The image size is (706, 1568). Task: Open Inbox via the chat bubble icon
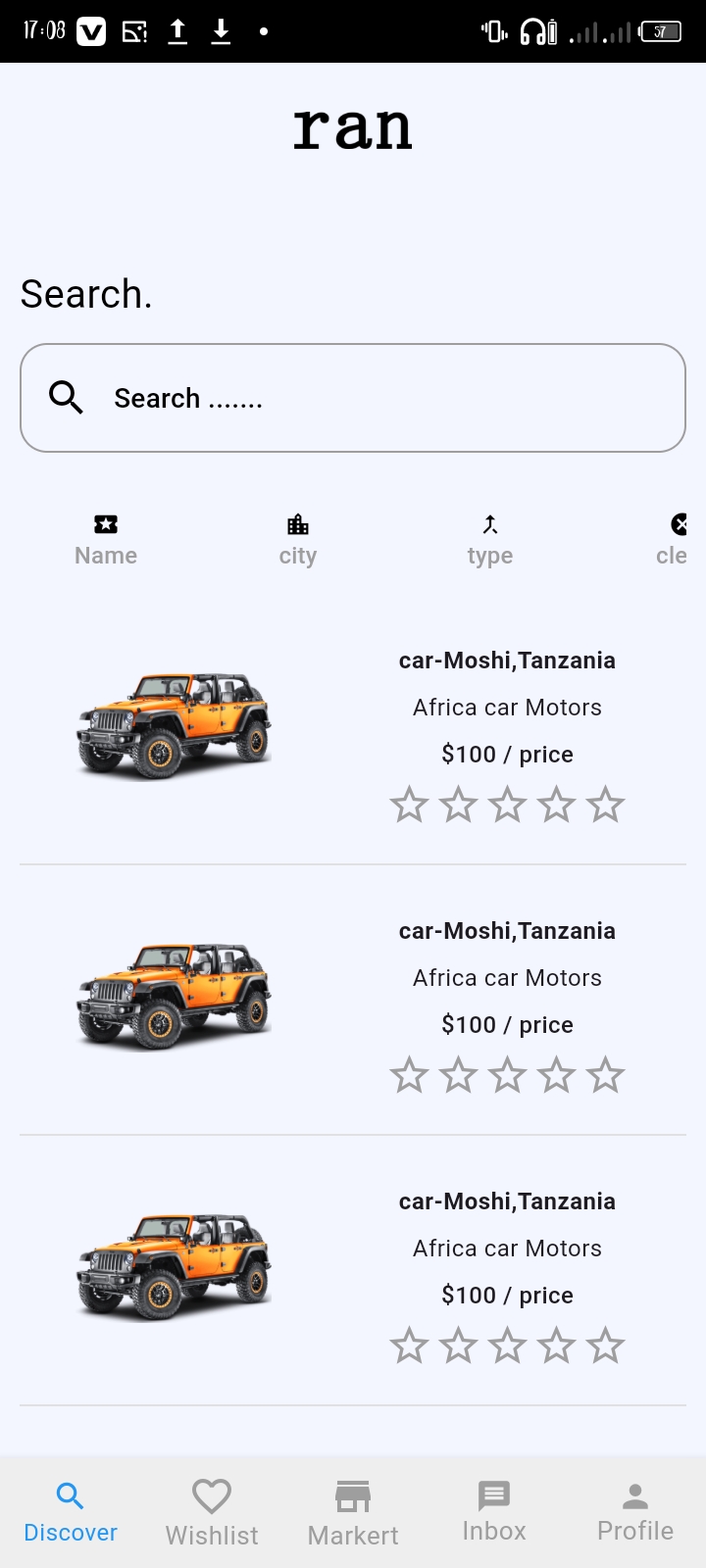(493, 1496)
